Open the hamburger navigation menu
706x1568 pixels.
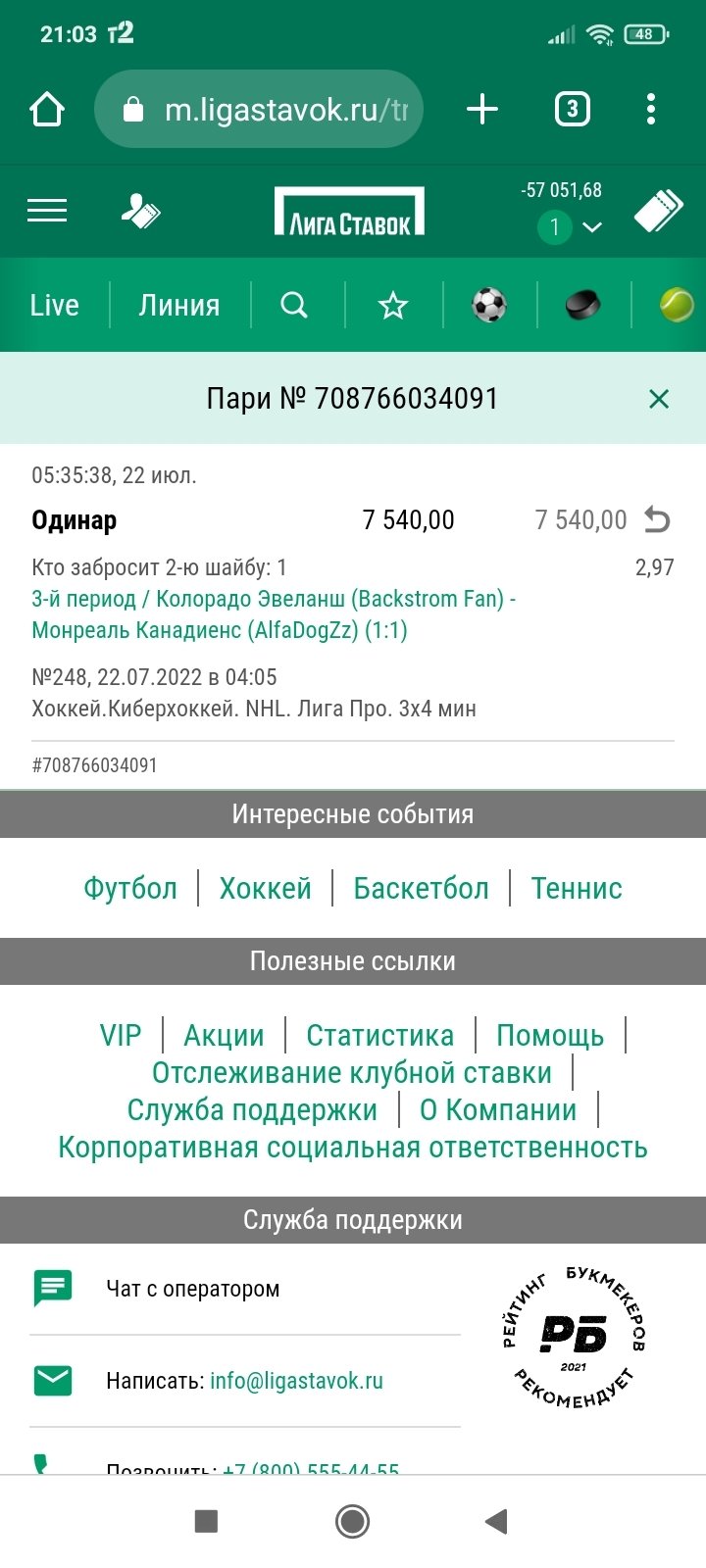pyautogui.click(x=47, y=211)
